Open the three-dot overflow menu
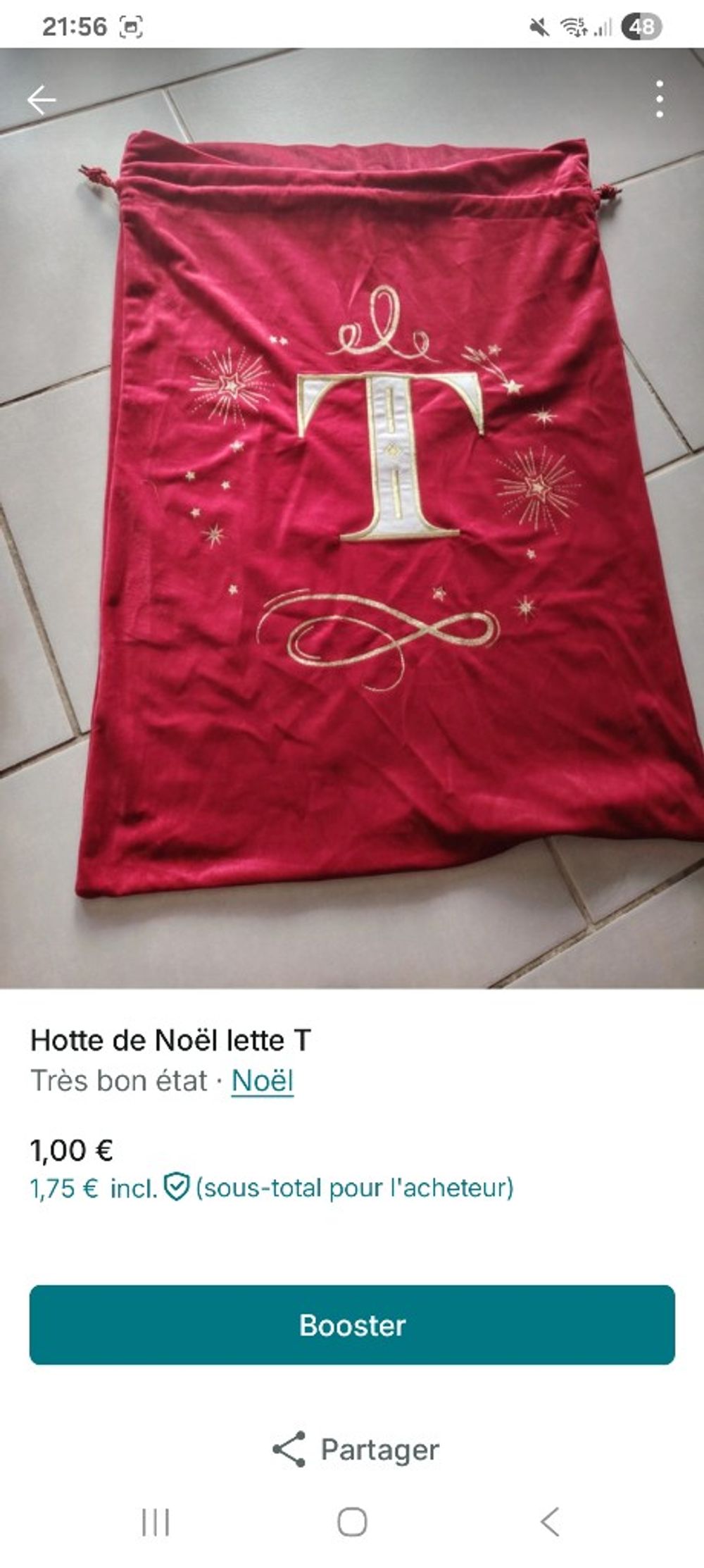The image size is (704, 1568). coord(659,99)
